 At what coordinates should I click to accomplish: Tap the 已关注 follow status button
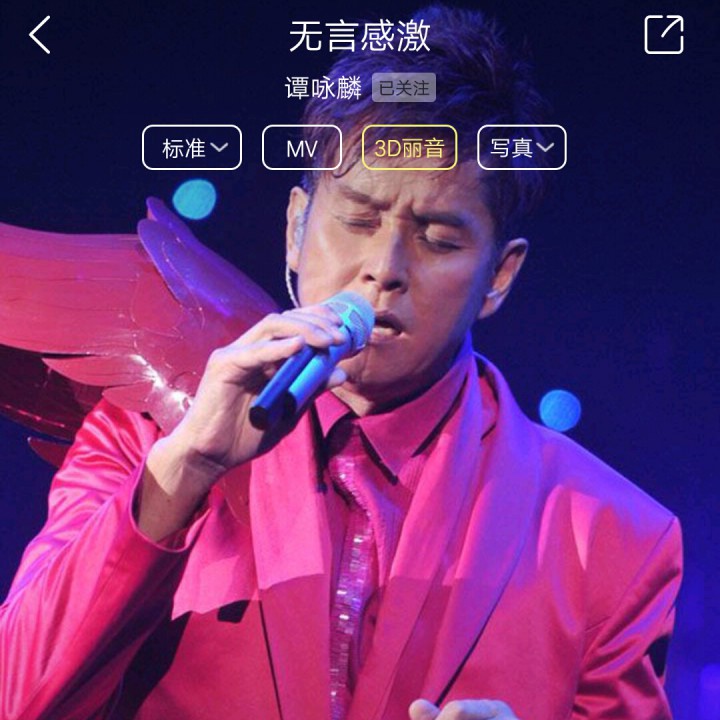tap(404, 88)
